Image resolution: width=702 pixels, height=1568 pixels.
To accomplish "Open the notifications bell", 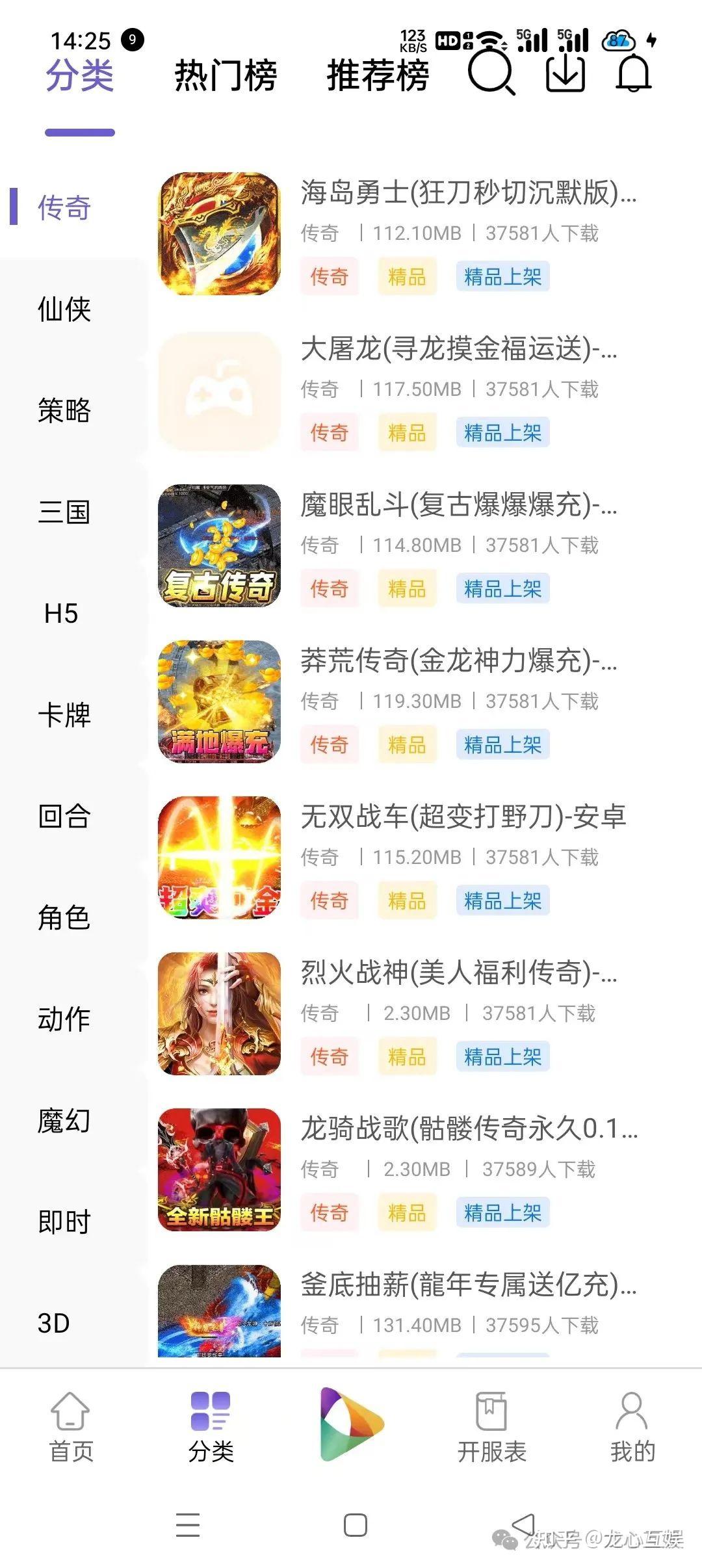I will [x=634, y=73].
